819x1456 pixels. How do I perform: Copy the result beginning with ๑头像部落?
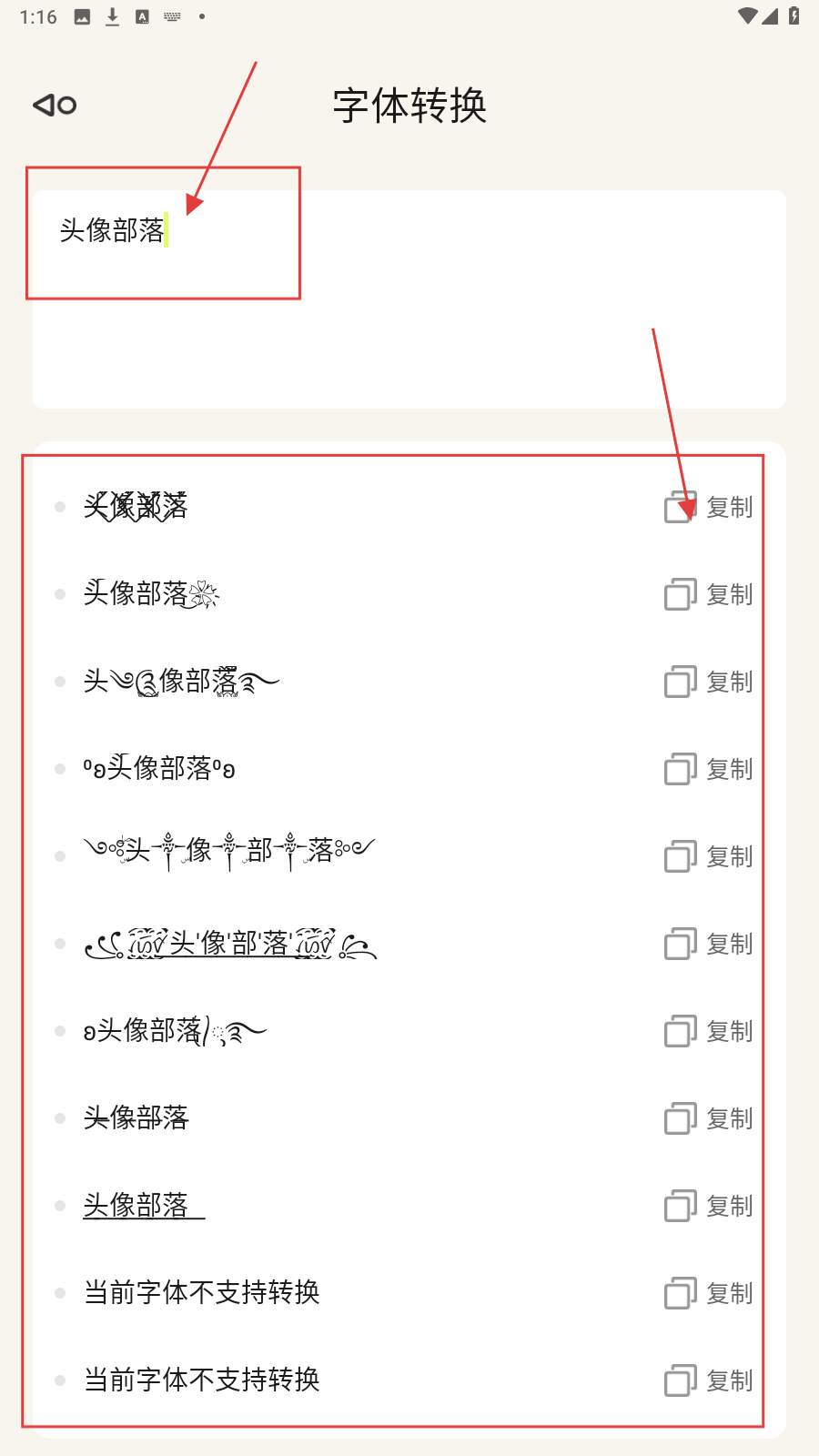point(708,1031)
